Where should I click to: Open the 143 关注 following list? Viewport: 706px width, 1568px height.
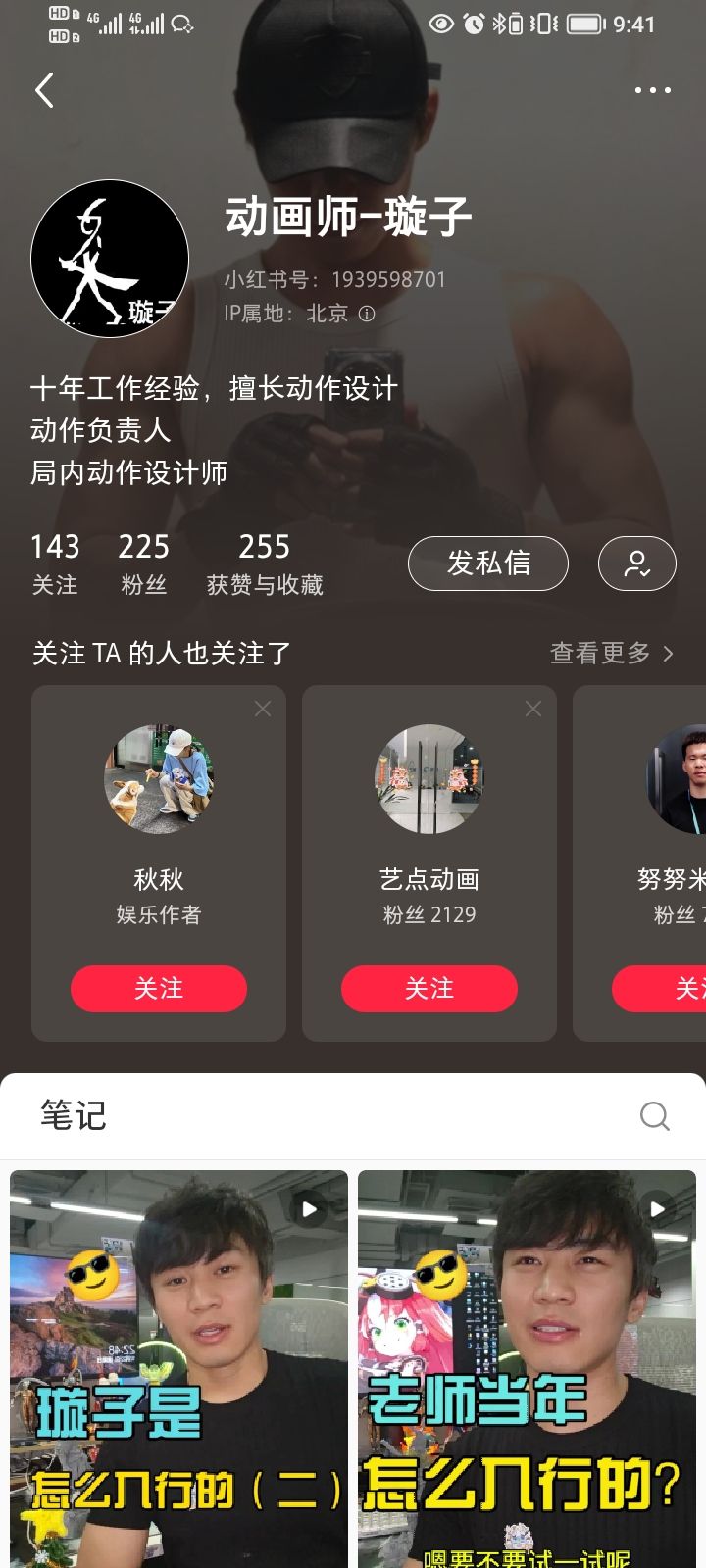pos(55,563)
